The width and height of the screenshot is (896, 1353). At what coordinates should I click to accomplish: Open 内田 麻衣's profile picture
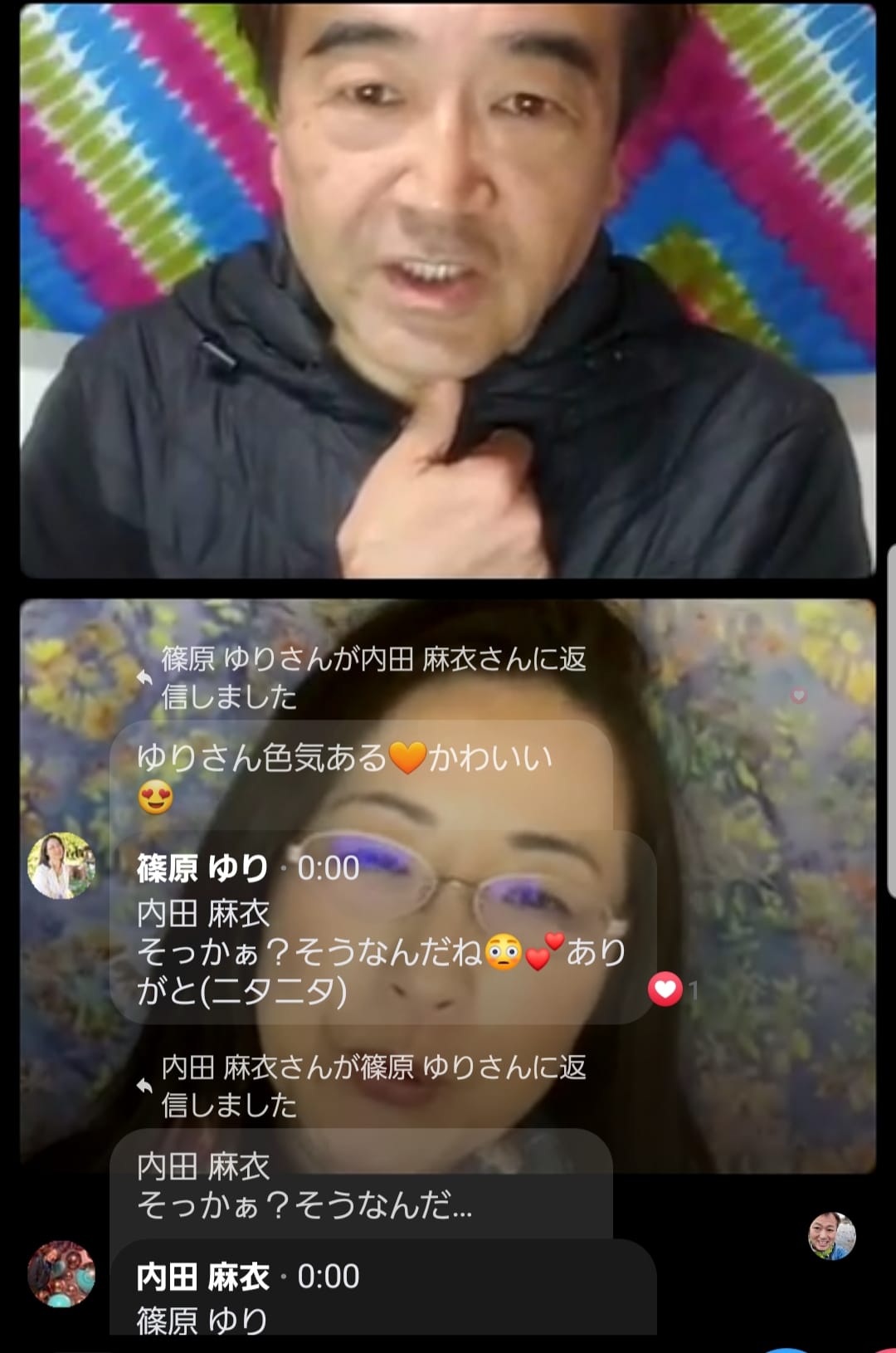pos(61,1273)
